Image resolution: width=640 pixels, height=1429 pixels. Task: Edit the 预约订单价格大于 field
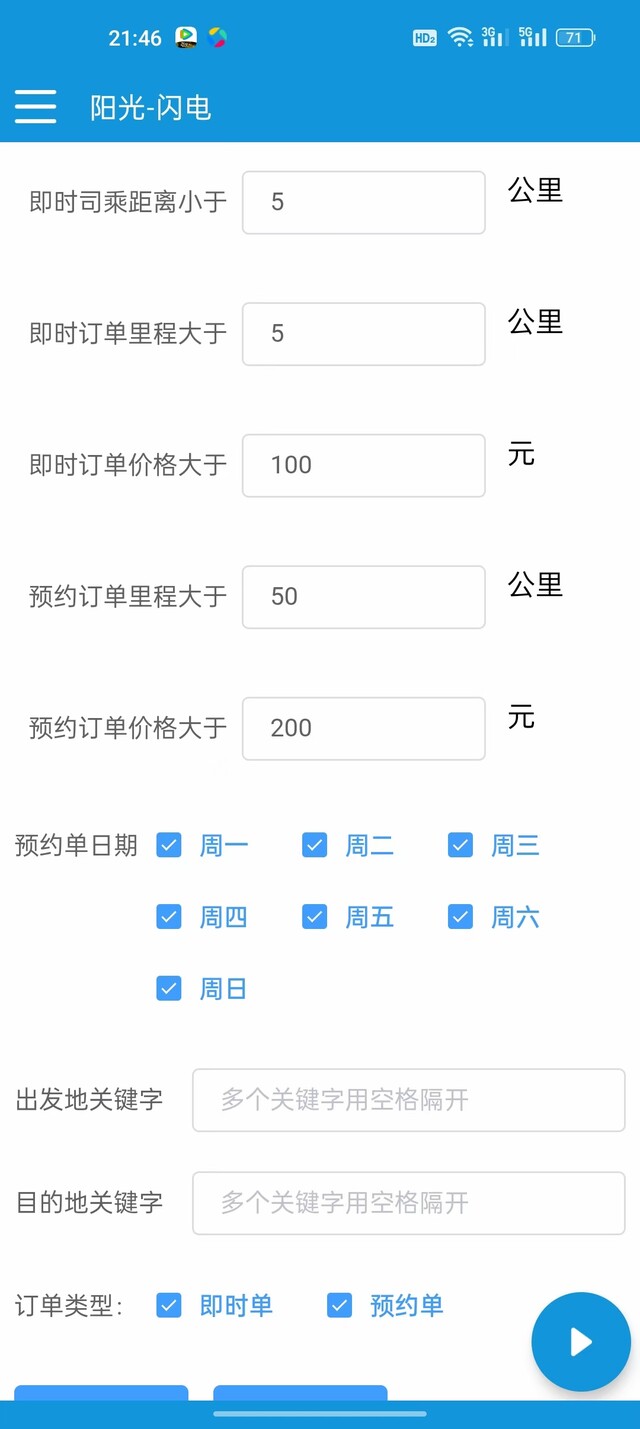[x=364, y=728]
